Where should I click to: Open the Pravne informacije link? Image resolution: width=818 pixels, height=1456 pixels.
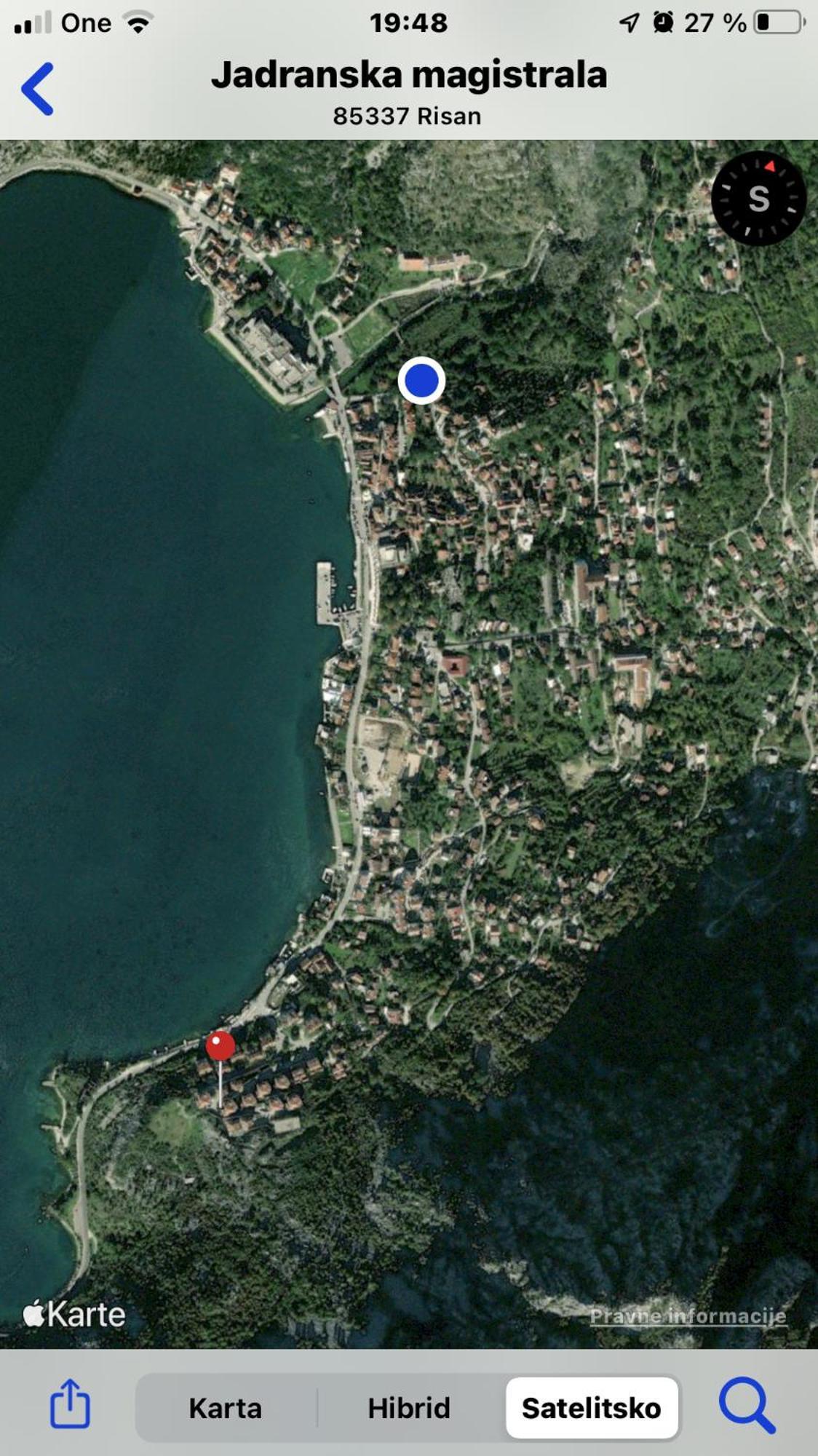(688, 1315)
